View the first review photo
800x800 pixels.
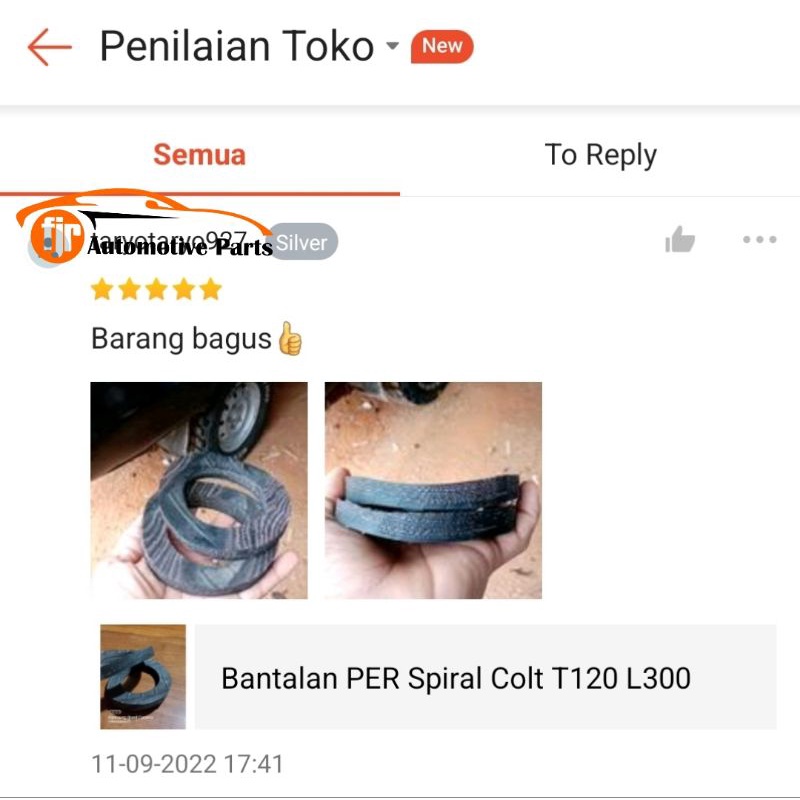pos(199,490)
